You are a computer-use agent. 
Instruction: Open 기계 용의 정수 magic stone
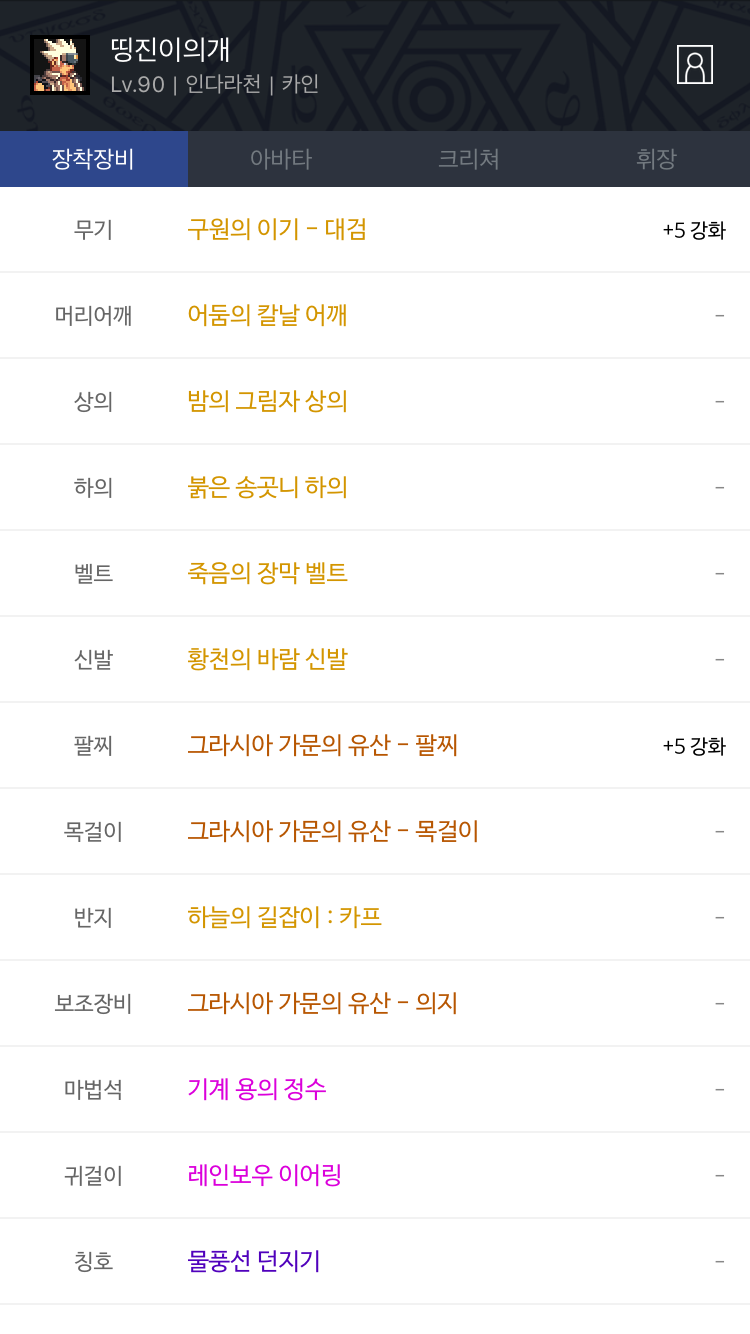pos(256,1089)
